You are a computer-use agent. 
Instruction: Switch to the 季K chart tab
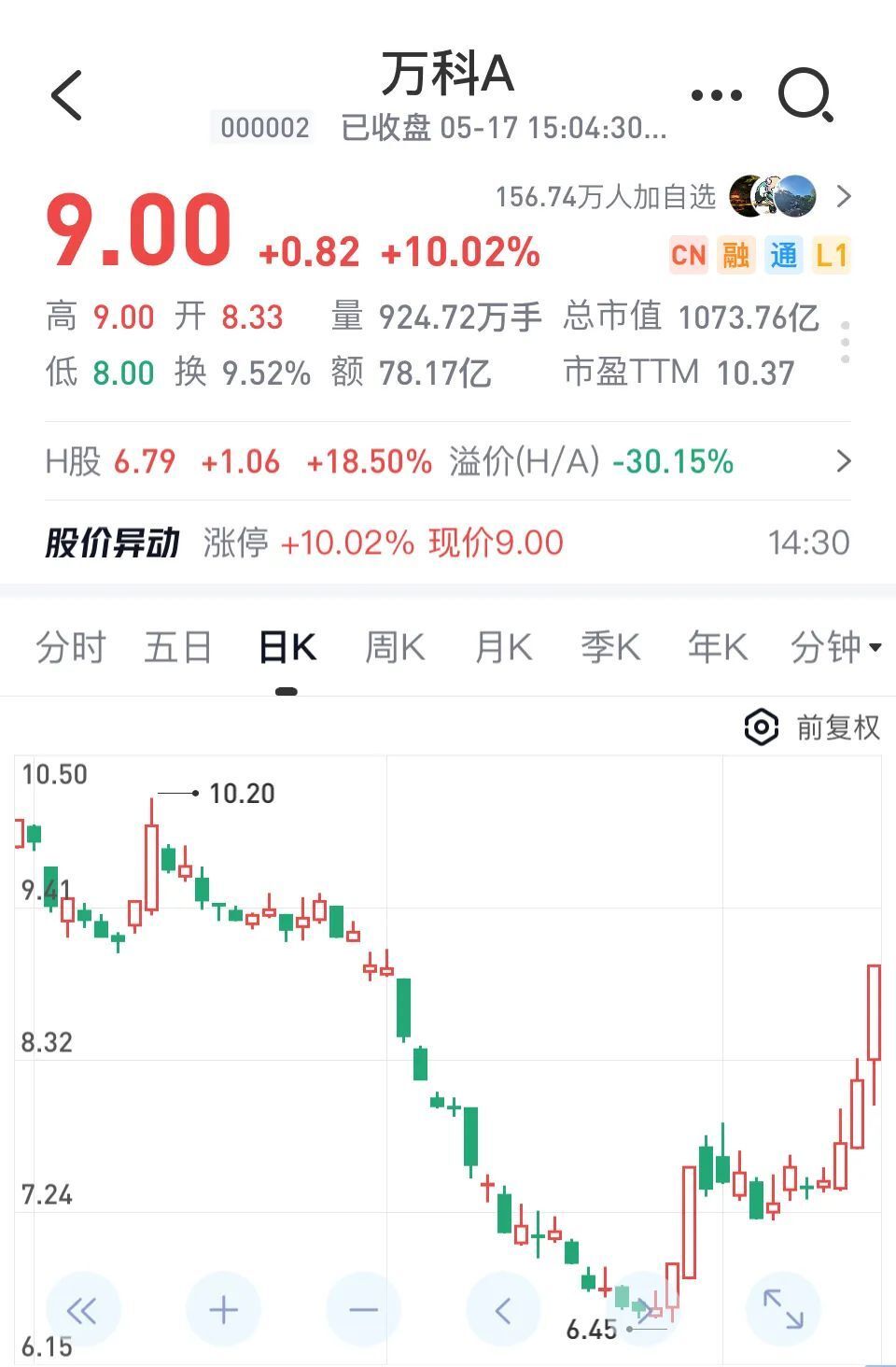click(x=610, y=647)
